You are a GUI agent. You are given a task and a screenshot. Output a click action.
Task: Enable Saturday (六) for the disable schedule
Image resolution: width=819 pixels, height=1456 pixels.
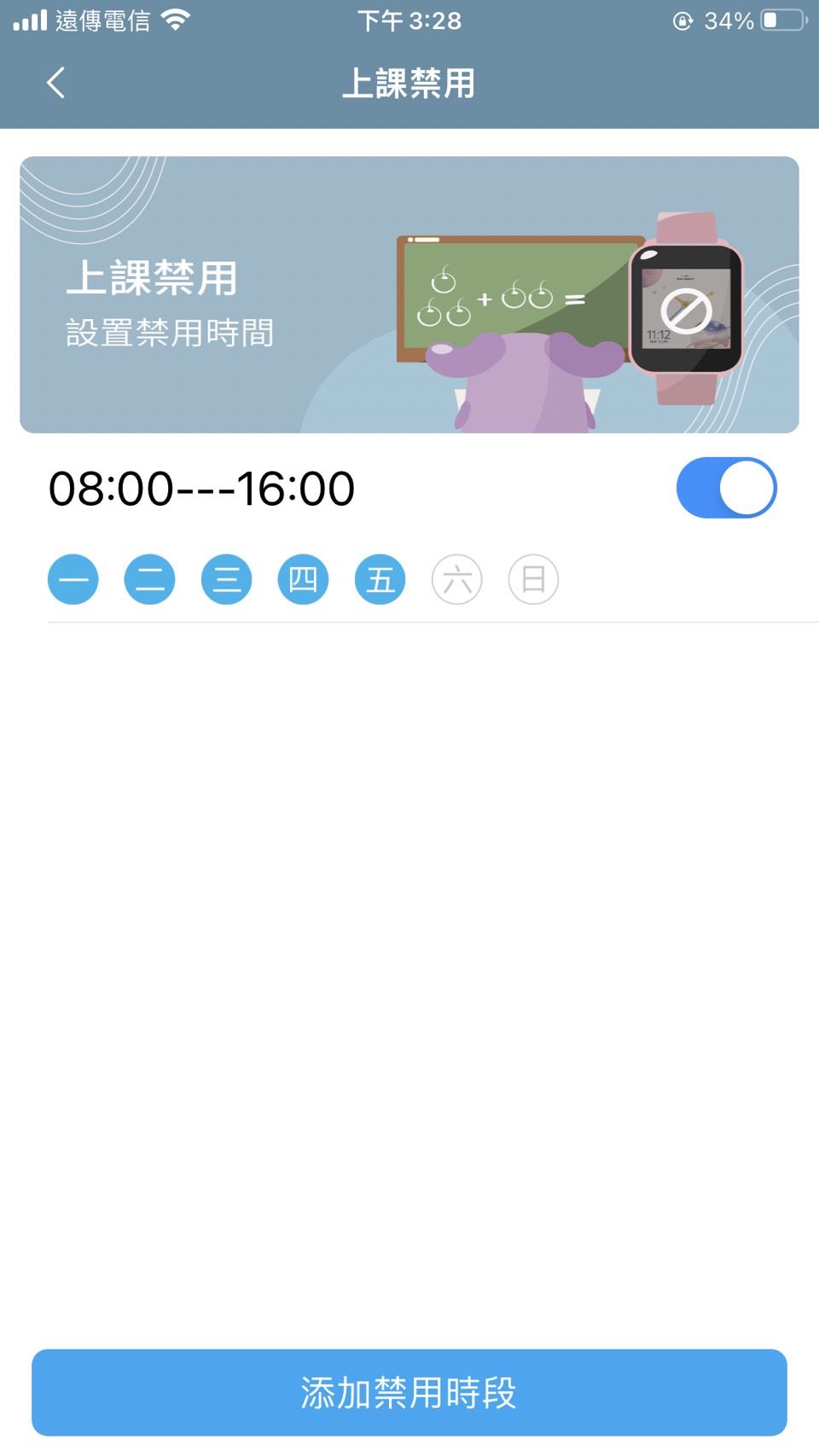(456, 579)
